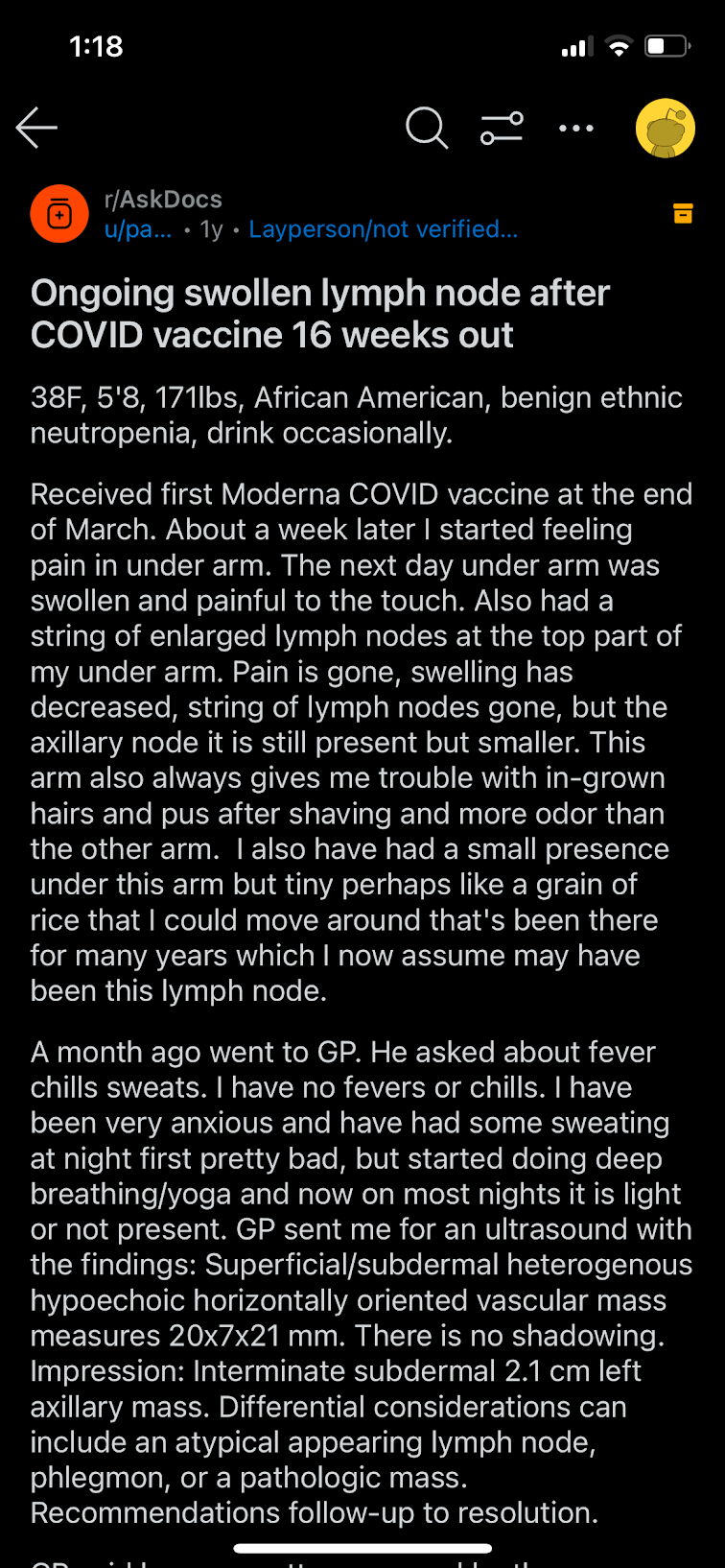Open the three-dot overflow menu
This screenshot has width=725, height=1568.
pyautogui.click(x=576, y=128)
